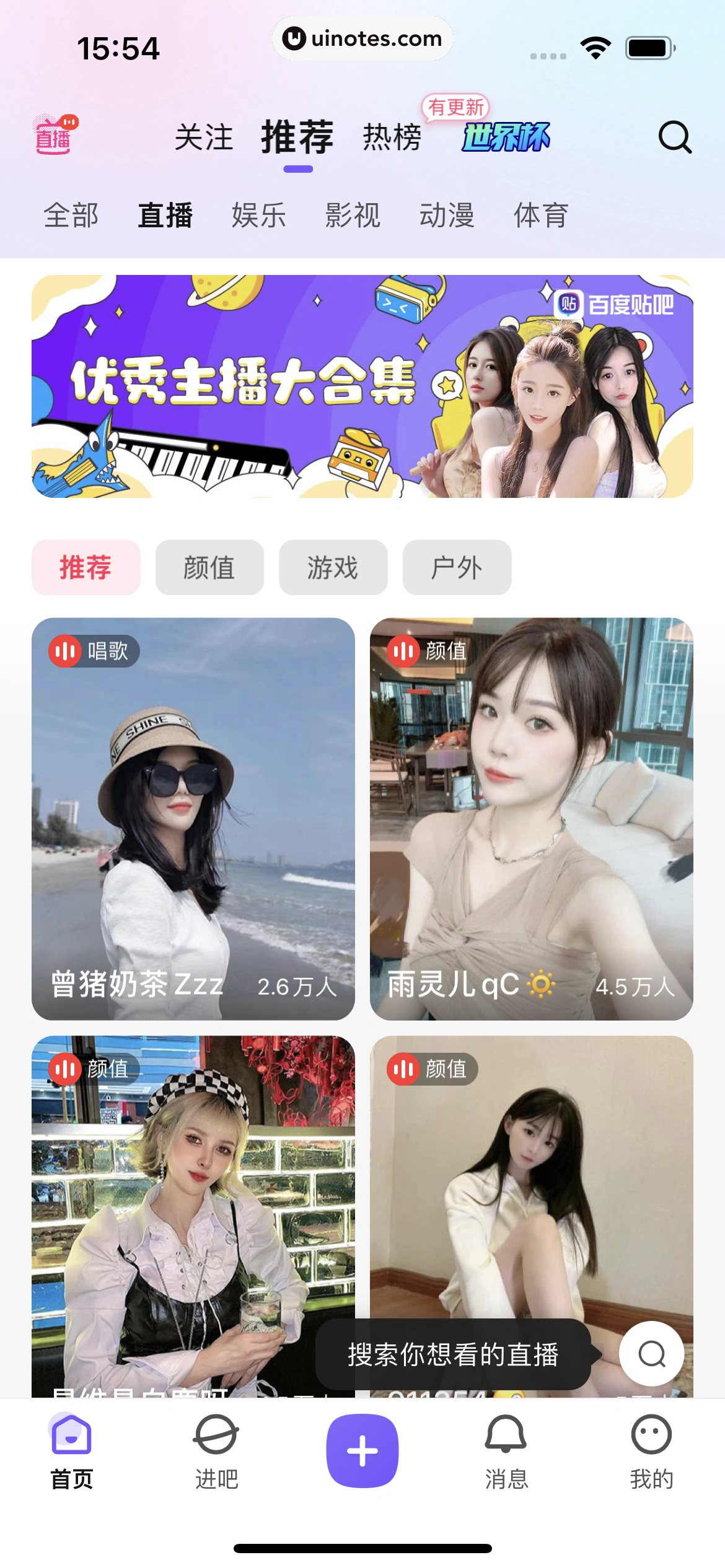Select the 全部 category

tap(71, 216)
